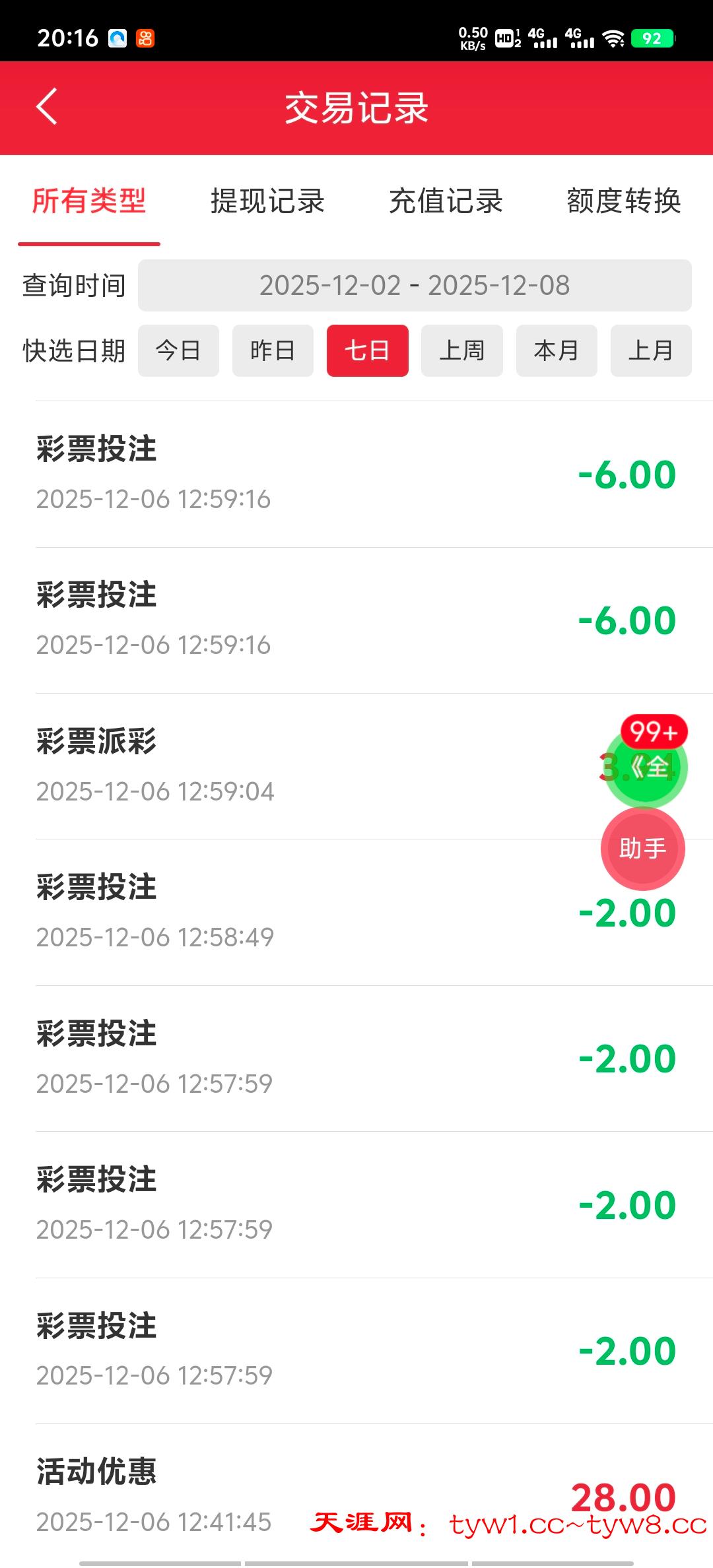713x1568 pixels.
Task: Filter records by 昨日
Action: pyautogui.click(x=273, y=350)
